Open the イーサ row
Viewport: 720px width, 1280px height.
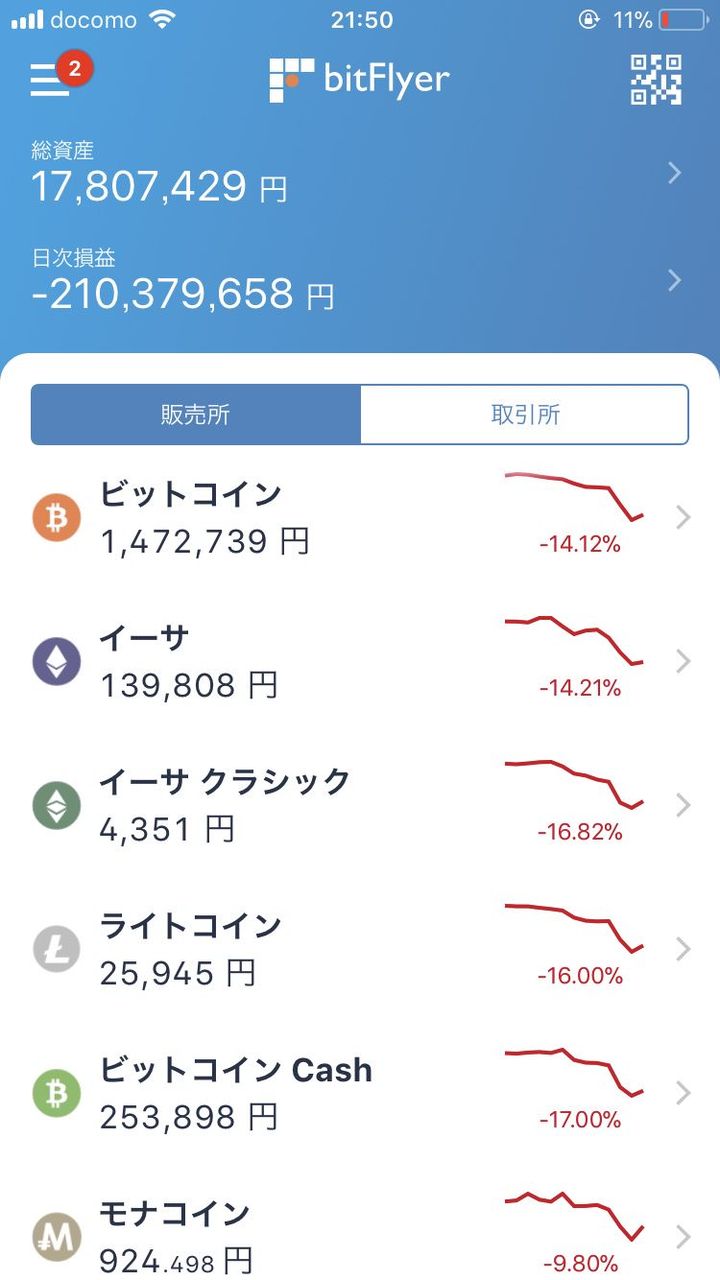360,662
